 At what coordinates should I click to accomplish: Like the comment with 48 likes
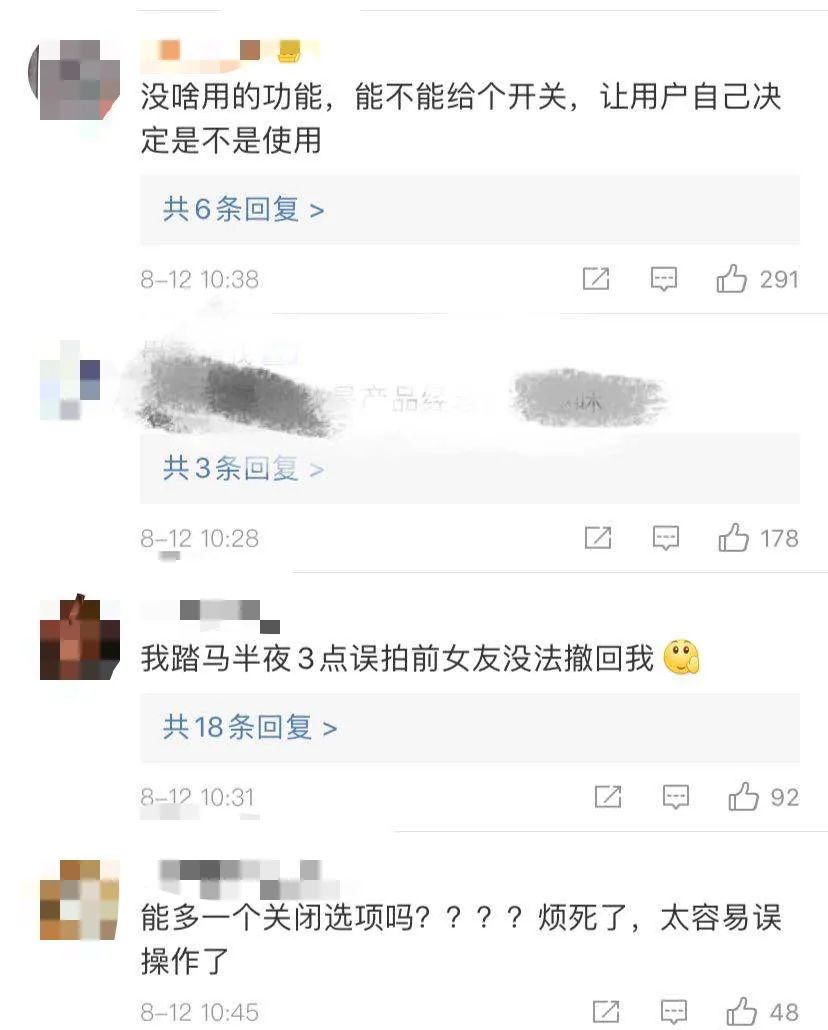[742, 1011]
